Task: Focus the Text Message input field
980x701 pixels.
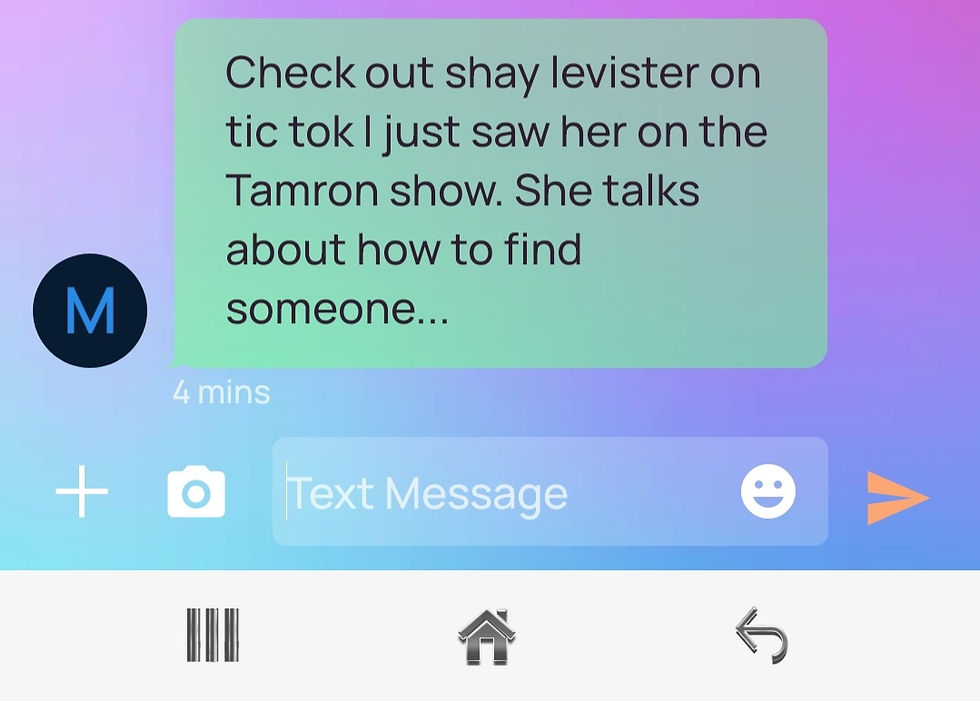Action: point(500,492)
